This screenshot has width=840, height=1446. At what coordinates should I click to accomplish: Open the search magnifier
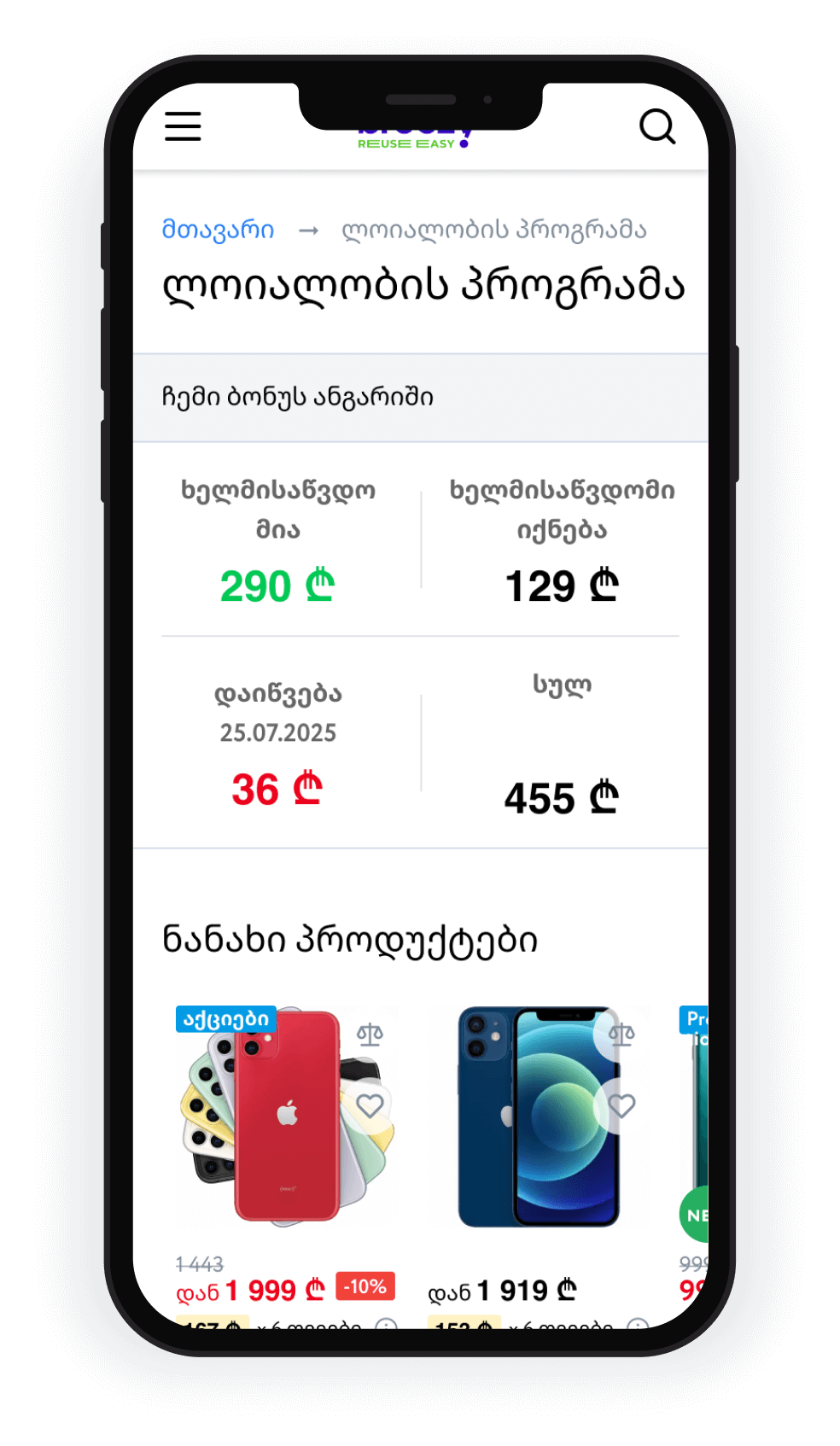click(x=657, y=126)
